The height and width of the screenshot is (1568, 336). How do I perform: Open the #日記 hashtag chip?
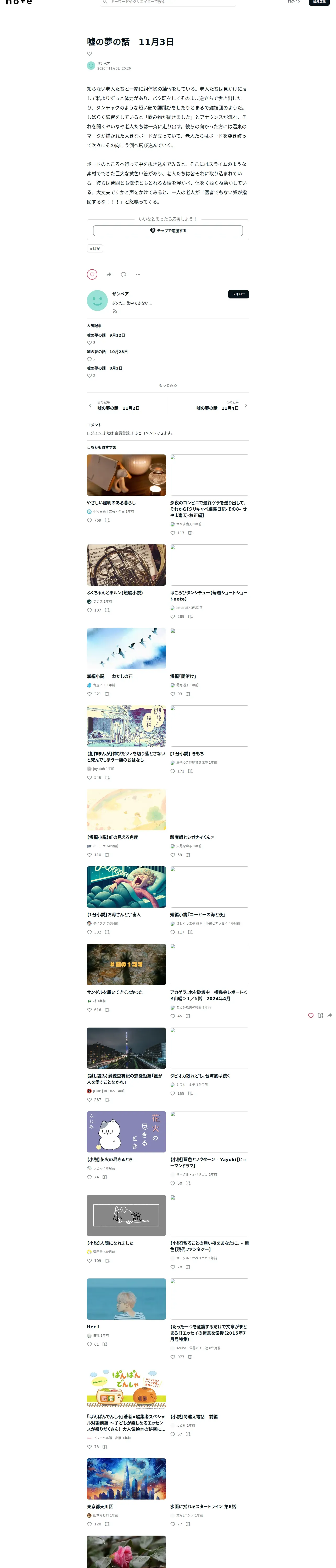[95, 248]
